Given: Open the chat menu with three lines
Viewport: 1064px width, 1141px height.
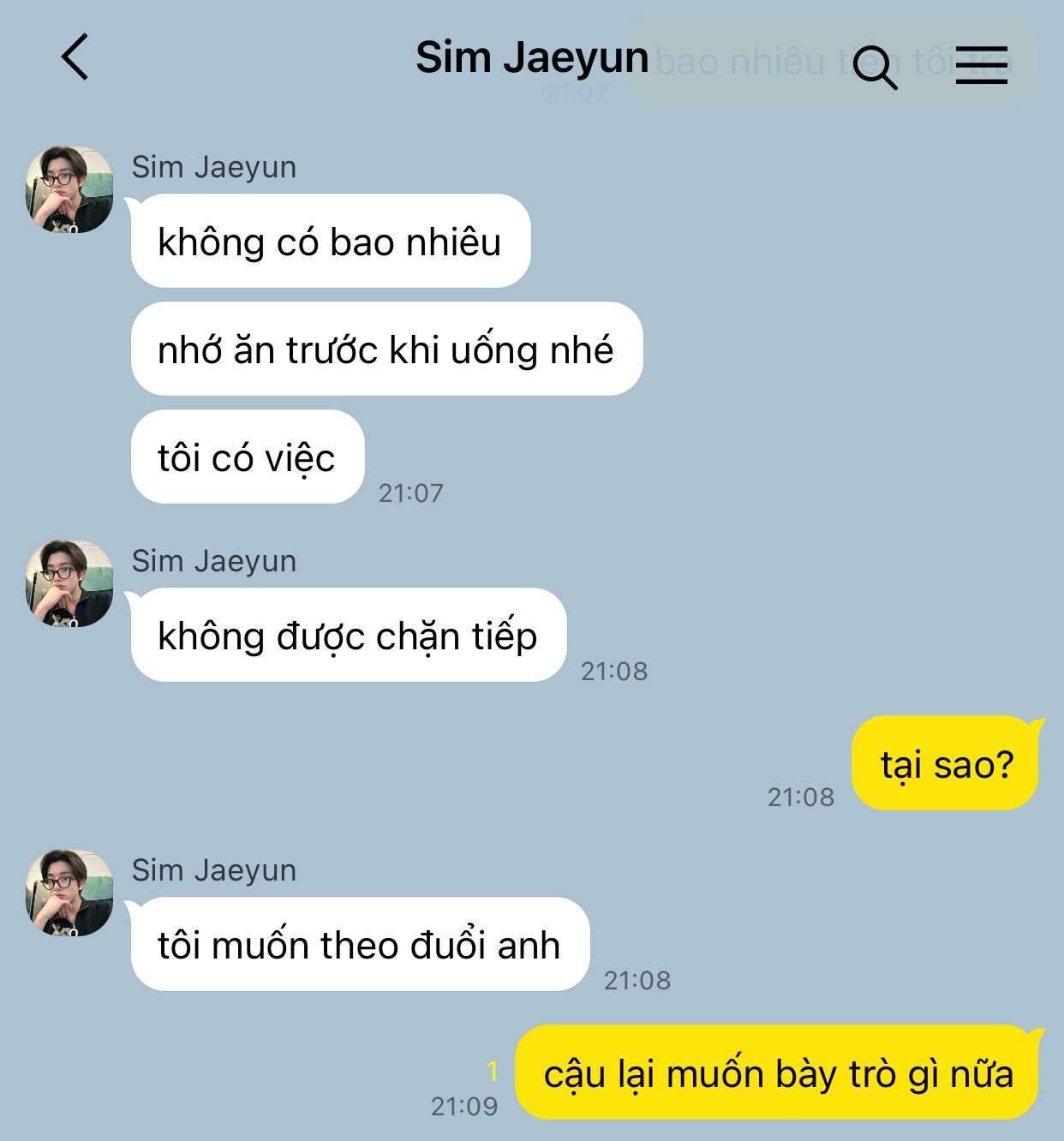Looking at the screenshot, I should point(981,65).
